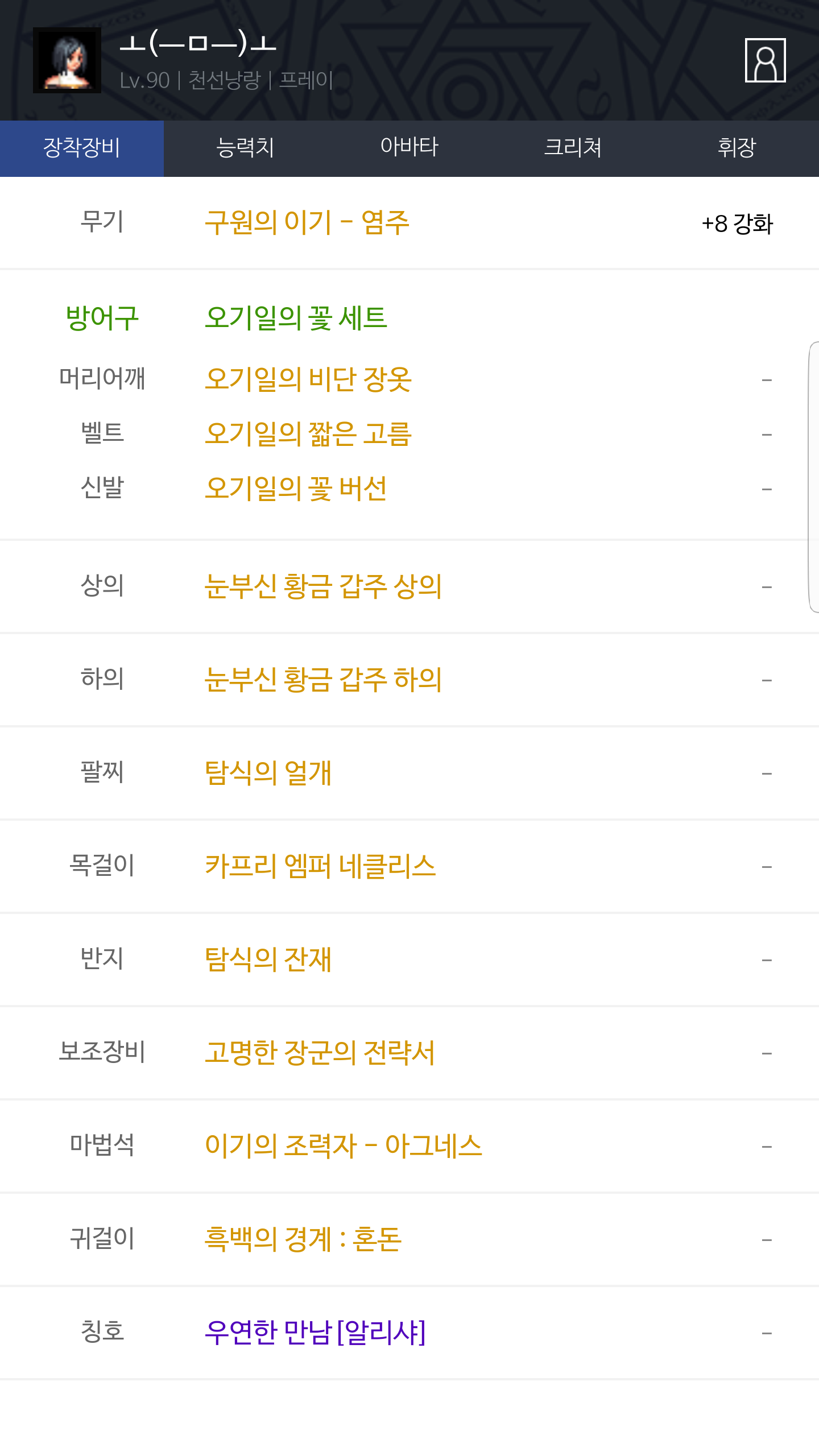Open shoes 오기일의 꽃 버선

click(x=296, y=489)
